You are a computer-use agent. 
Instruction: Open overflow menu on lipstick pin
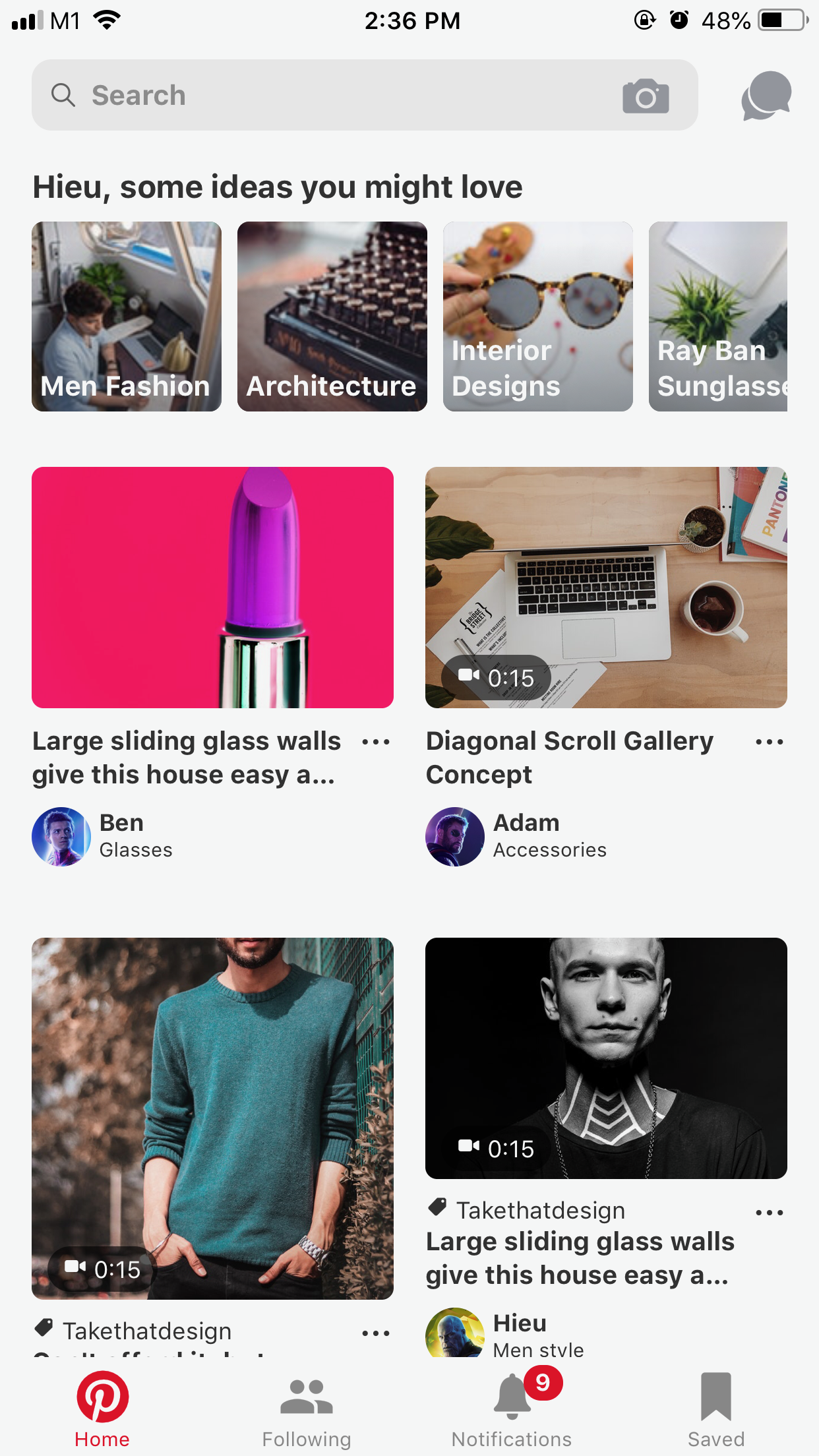pos(375,741)
